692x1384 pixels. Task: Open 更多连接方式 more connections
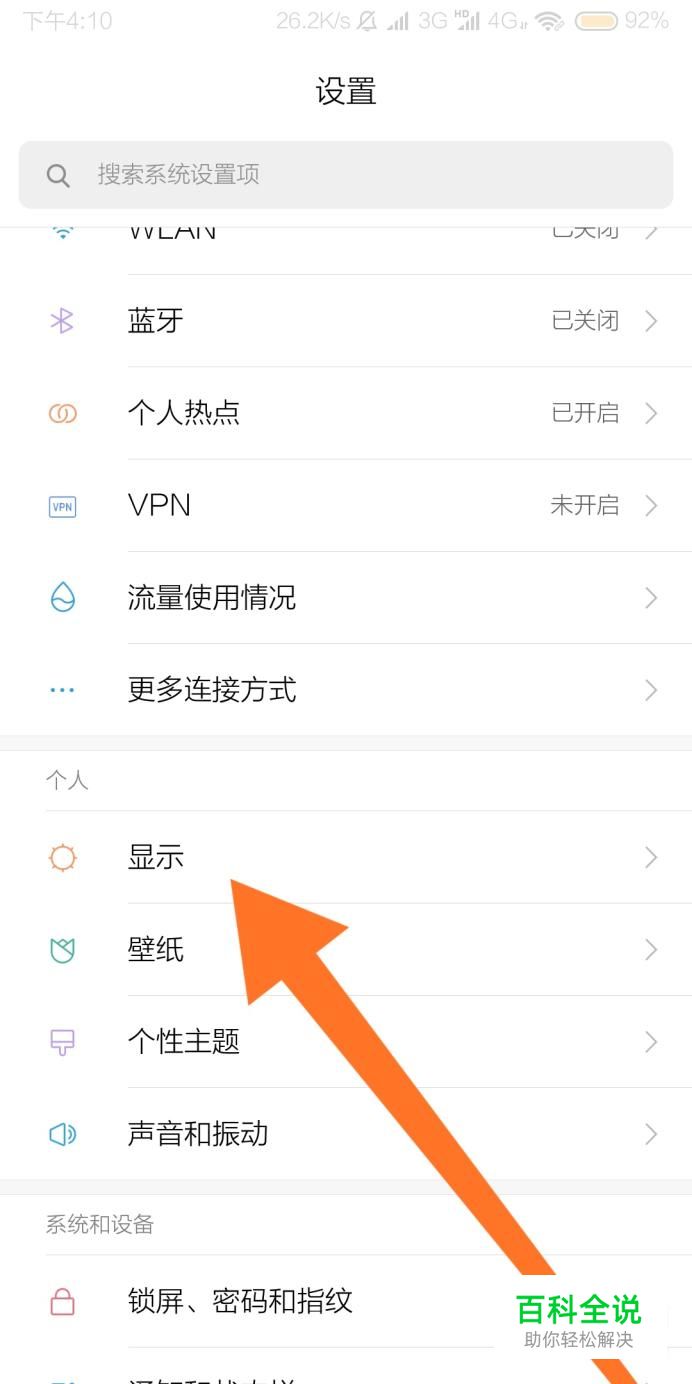[345, 690]
